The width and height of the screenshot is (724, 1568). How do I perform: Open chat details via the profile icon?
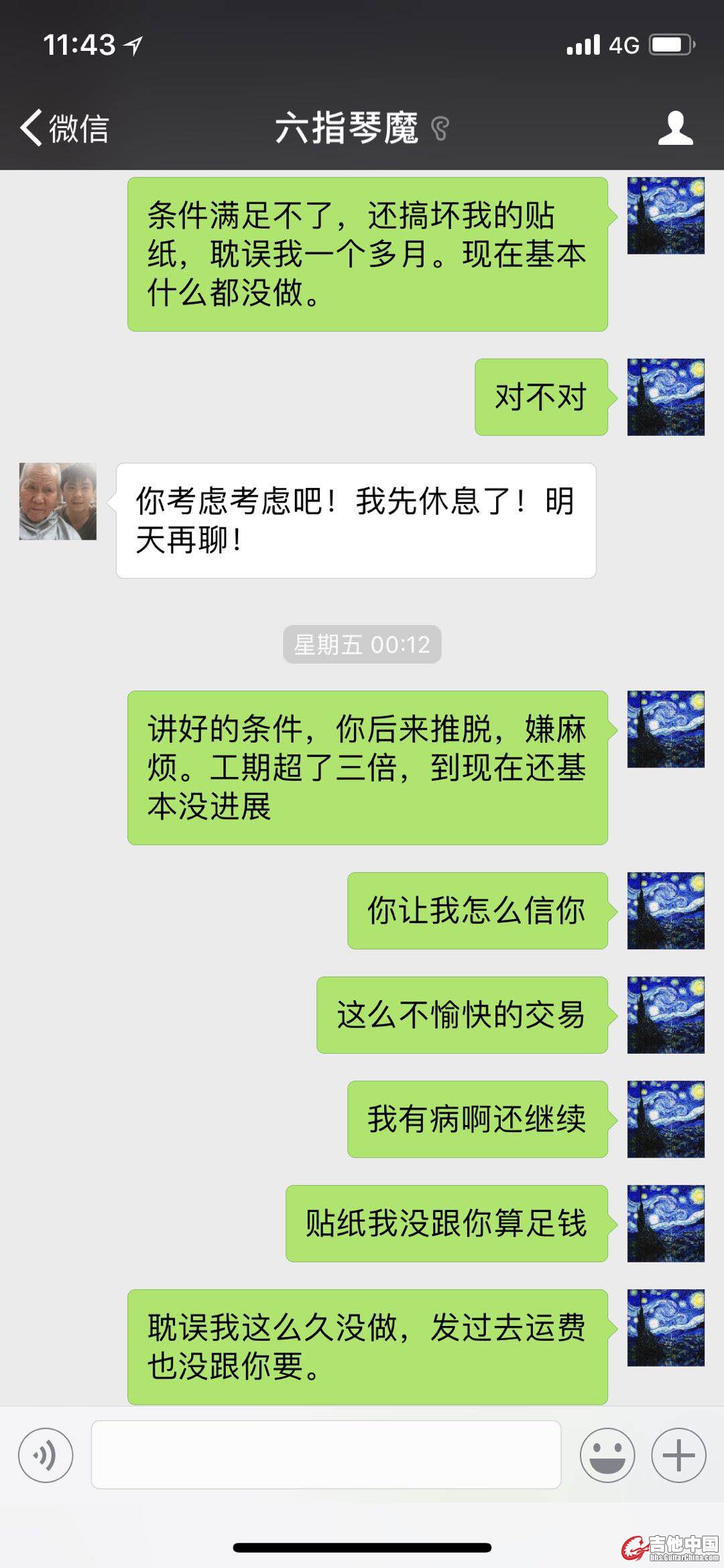tap(675, 128)
